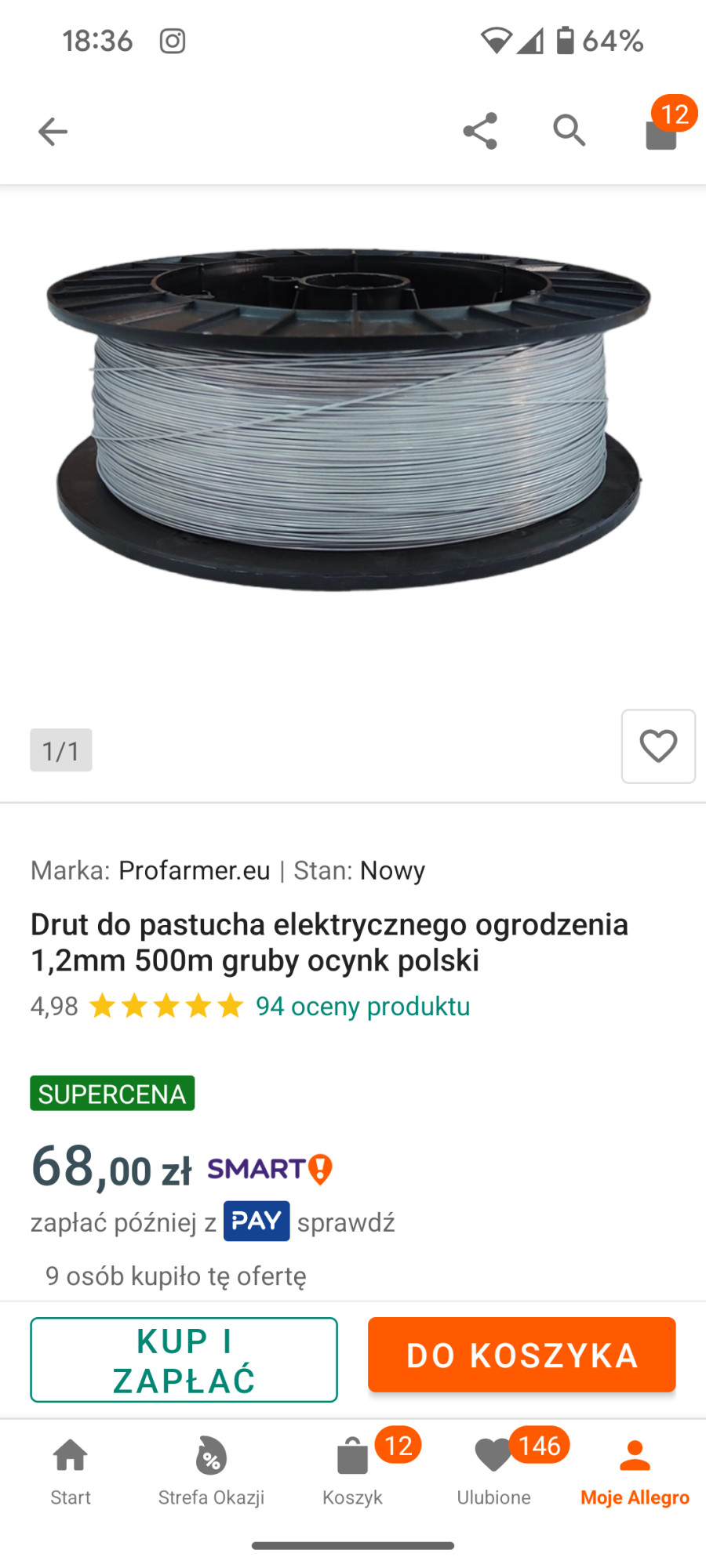706x1568 pixels.
Task: Add the item with DO KOSZYKA
Action: coord(522,1356)
